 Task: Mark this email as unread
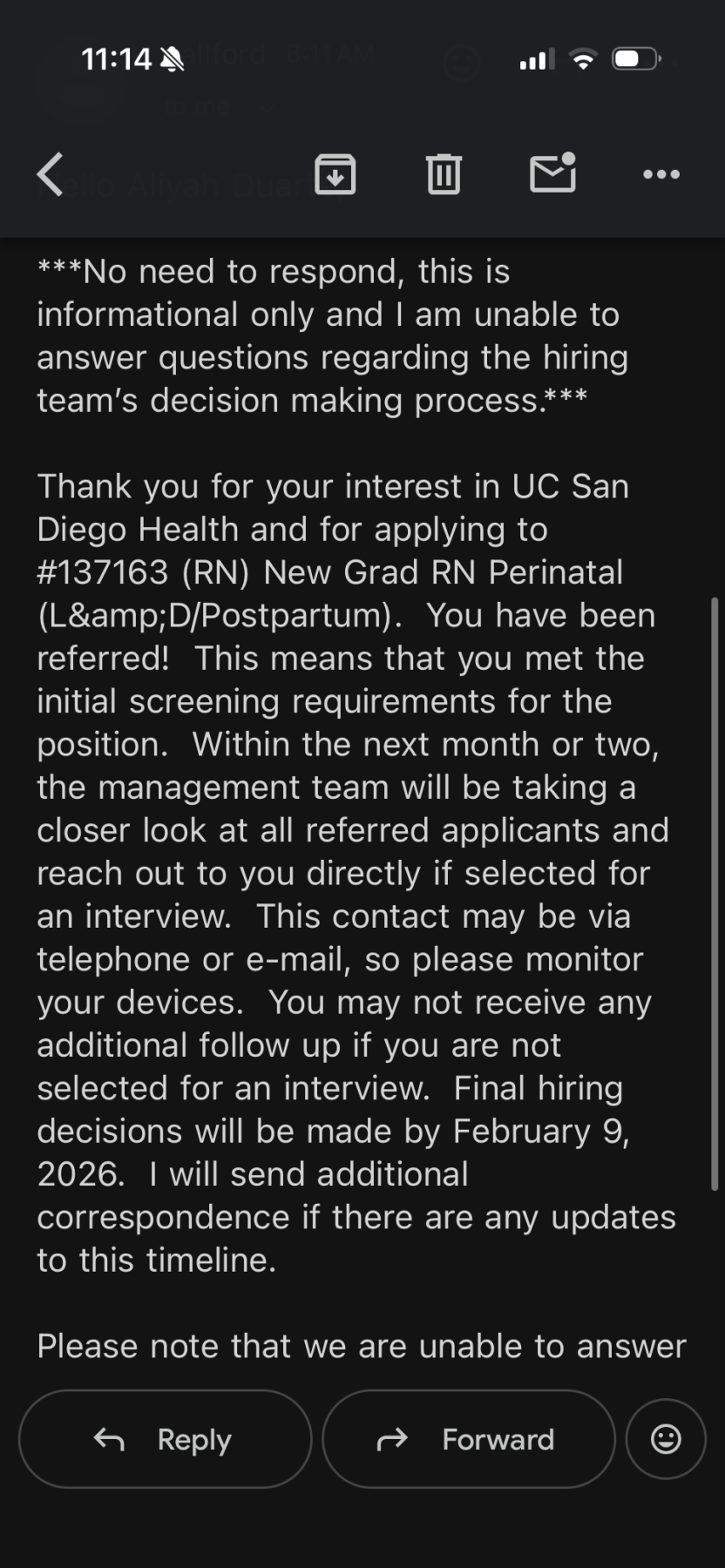tap(552, 173)
